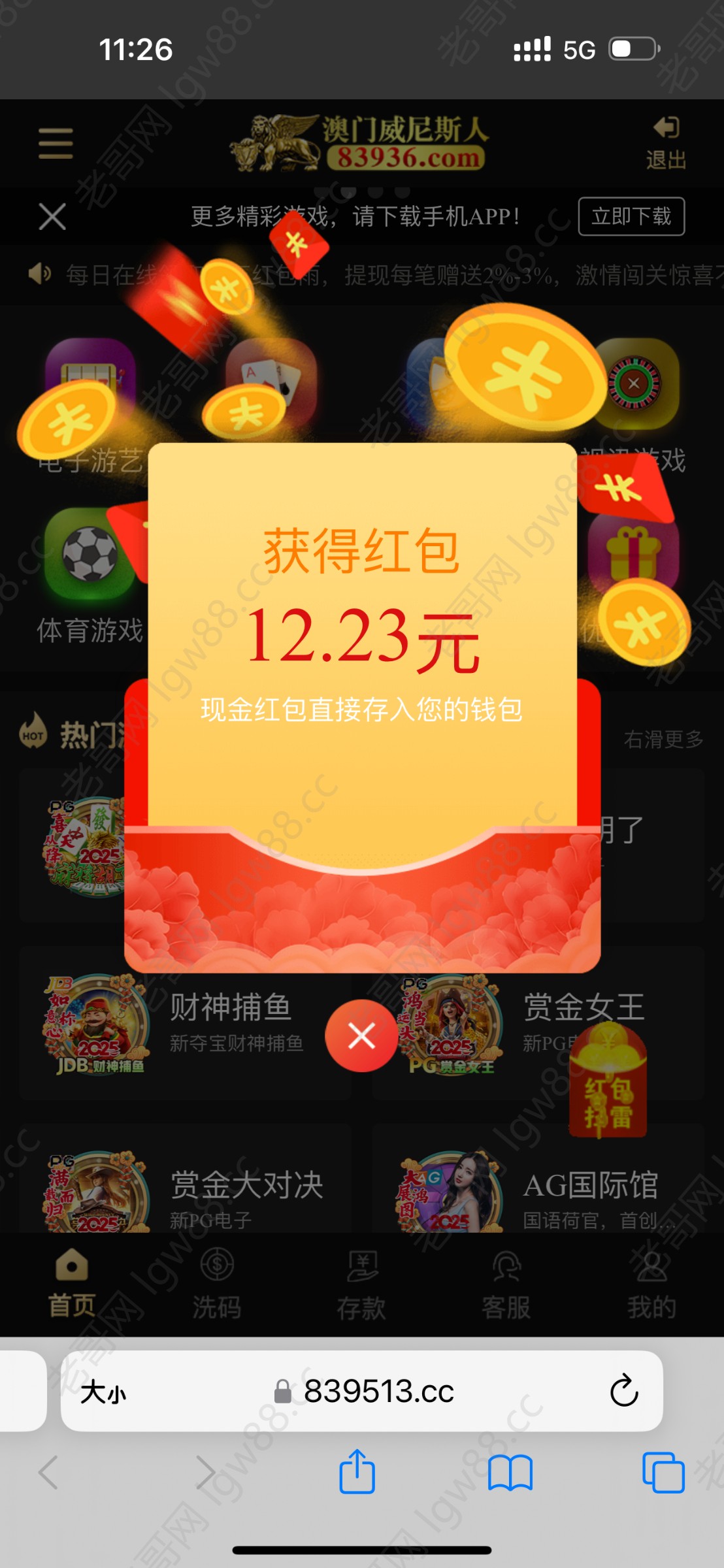
Task: Open the 大小 page settings menu
Action: point(103,1392)
